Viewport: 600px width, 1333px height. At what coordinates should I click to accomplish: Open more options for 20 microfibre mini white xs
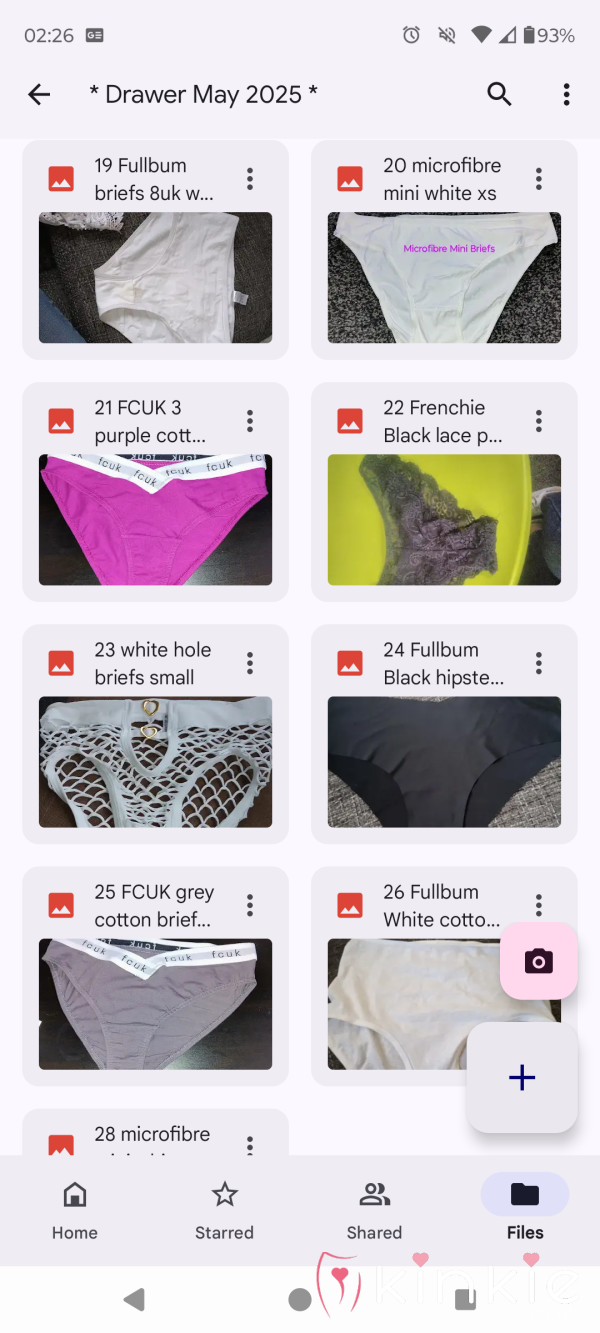538,179
